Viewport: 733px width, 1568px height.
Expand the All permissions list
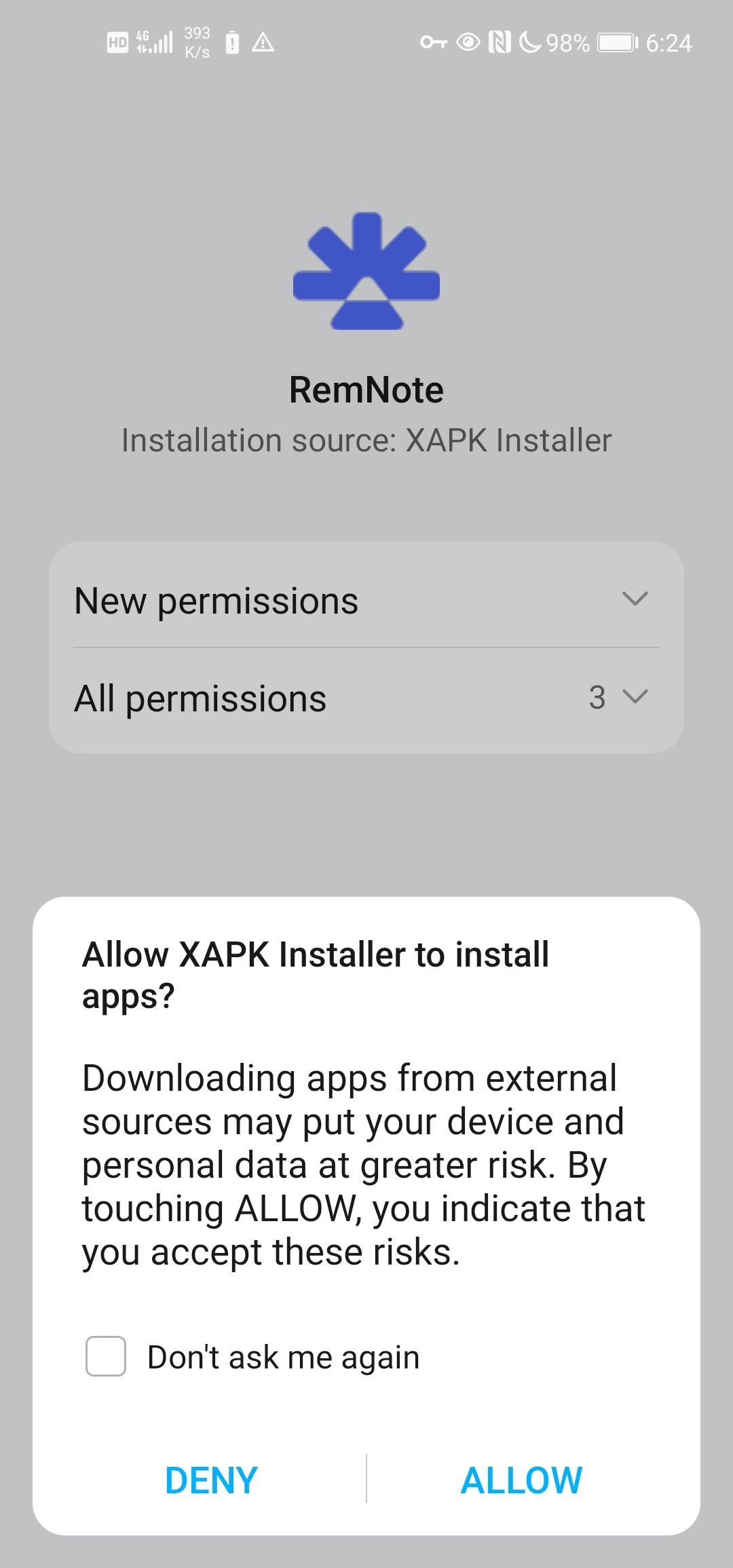[x=366, y=698]
